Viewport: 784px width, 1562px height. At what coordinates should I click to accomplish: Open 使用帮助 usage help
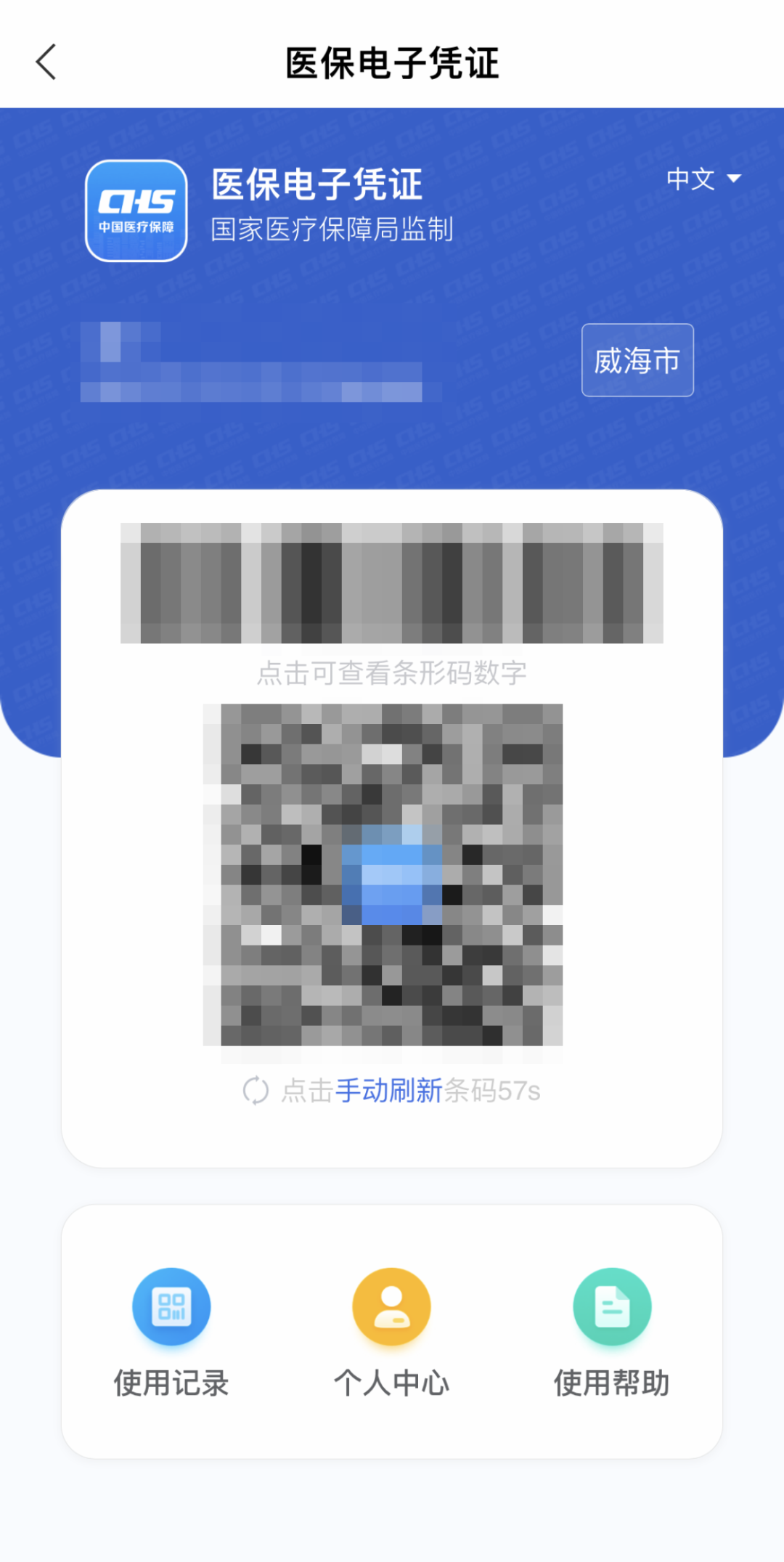click(x=612, y=1333)
